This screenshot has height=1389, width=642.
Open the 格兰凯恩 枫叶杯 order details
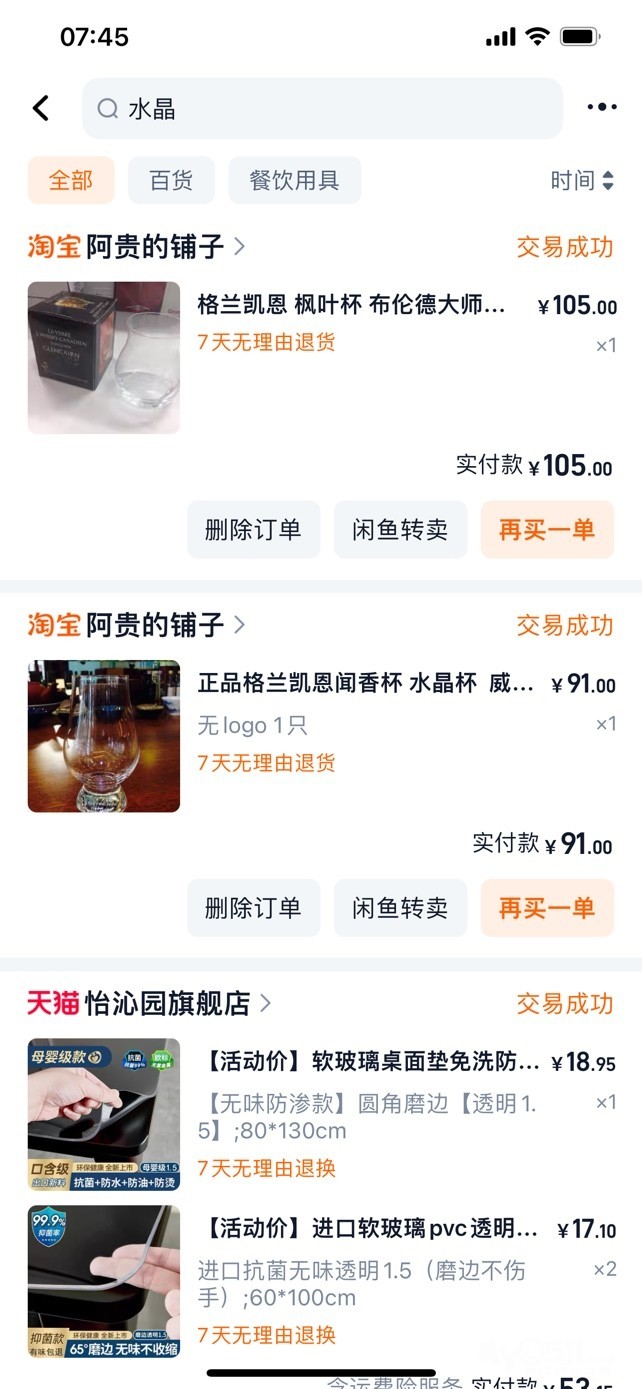[350, 305]
